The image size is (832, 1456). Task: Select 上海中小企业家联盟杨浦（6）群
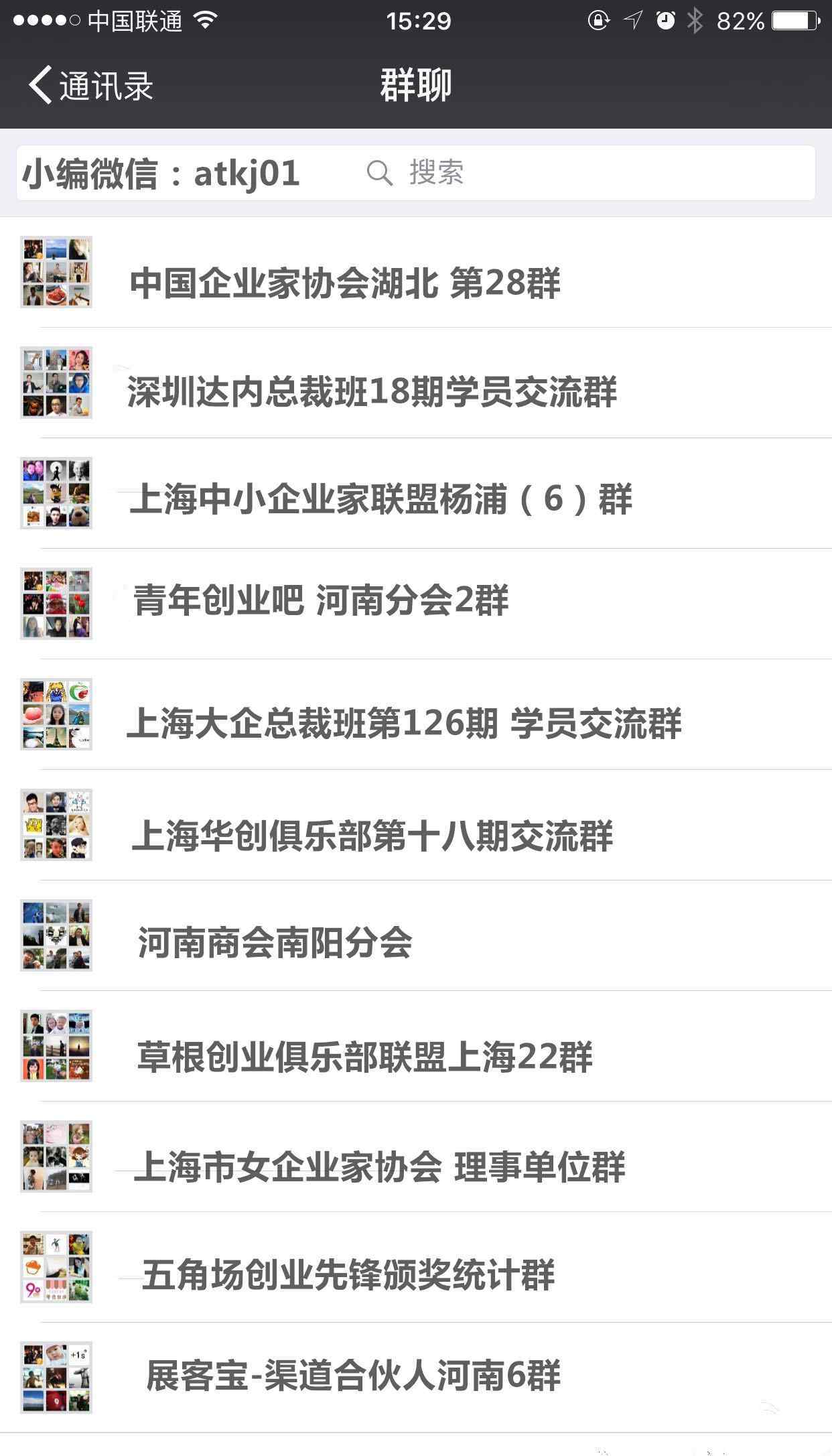point(380,499)
